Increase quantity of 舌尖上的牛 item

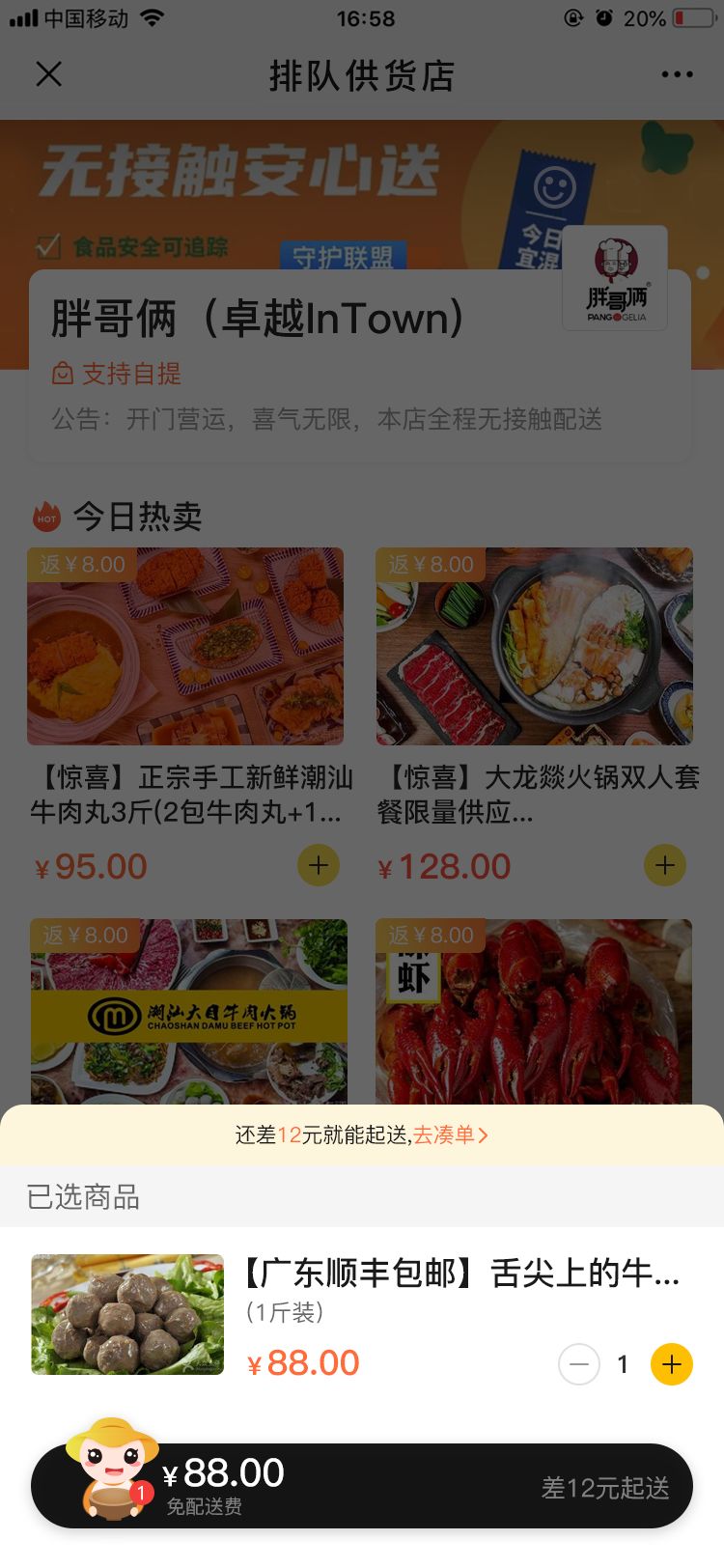pyautogui.click(x=672, y=1364)
